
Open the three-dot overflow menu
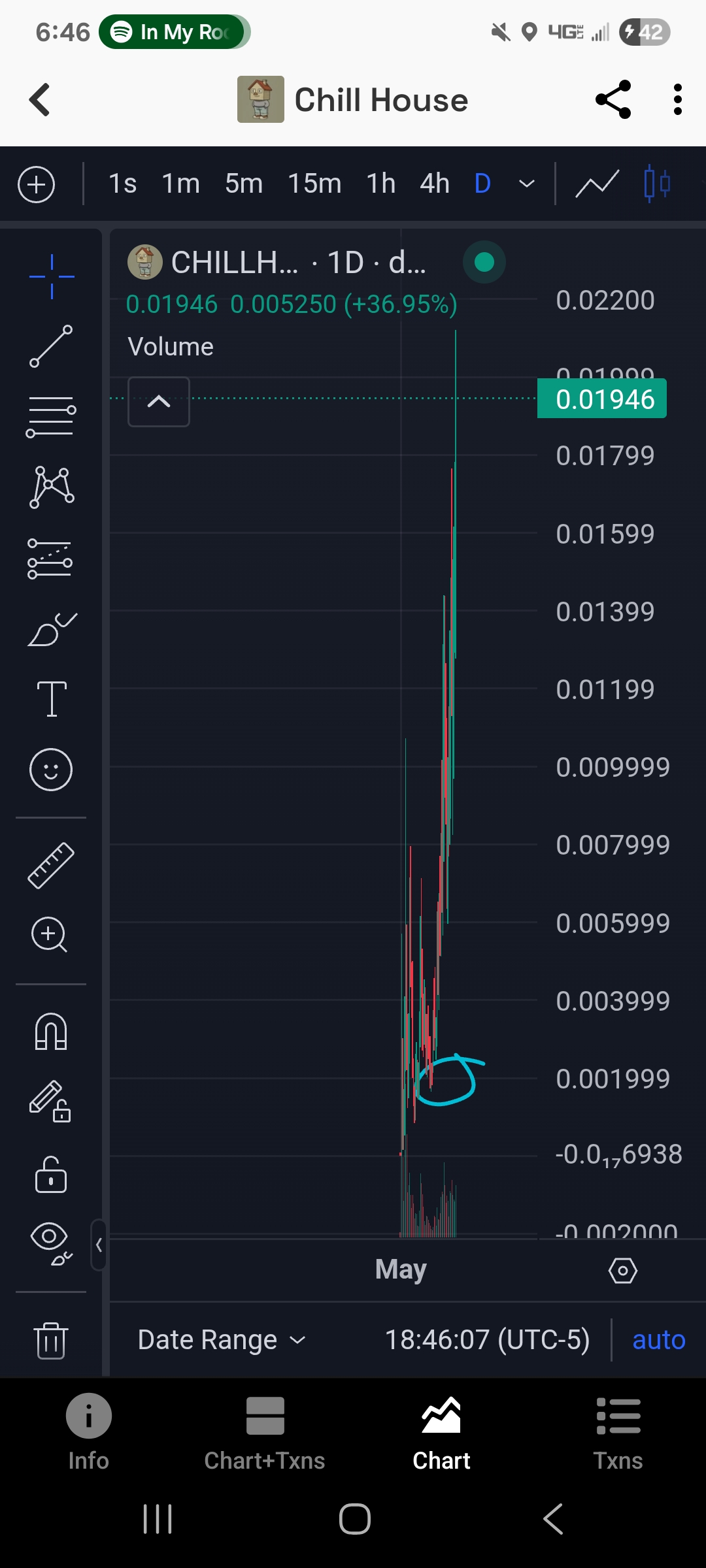pos(678,100)
